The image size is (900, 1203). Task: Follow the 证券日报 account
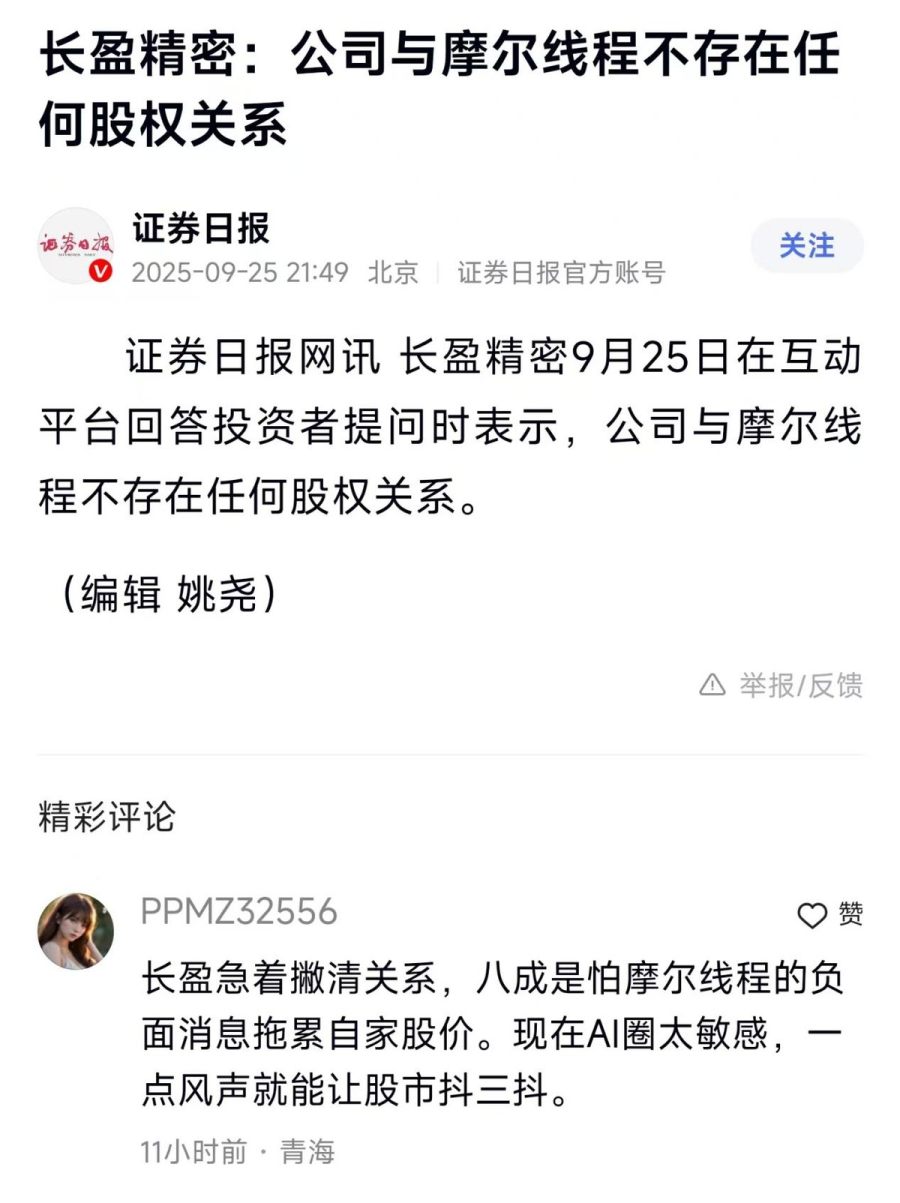(x=806, y=246)
